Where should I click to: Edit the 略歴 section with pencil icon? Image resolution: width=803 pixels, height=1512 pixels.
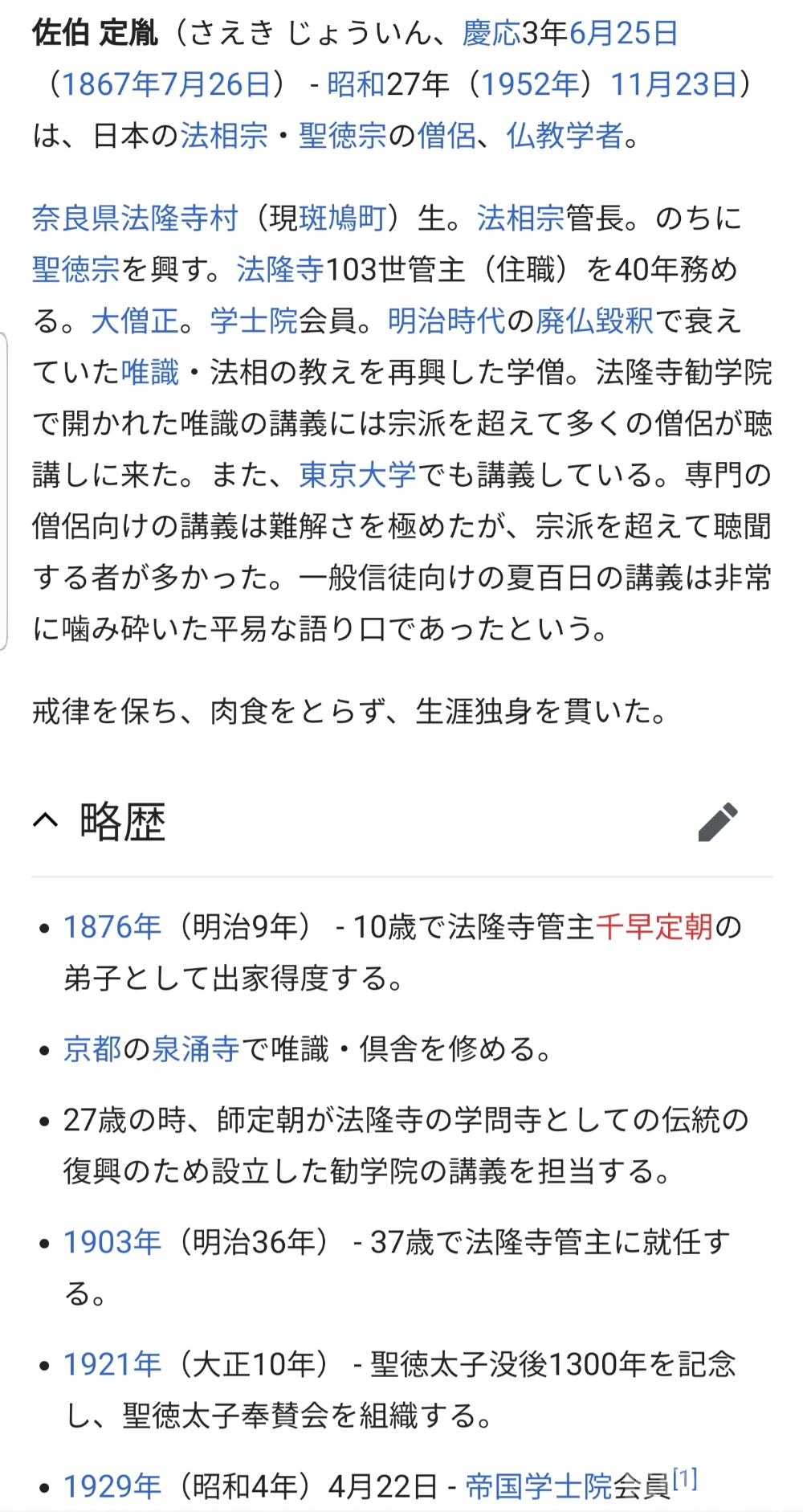click(717, 822)
